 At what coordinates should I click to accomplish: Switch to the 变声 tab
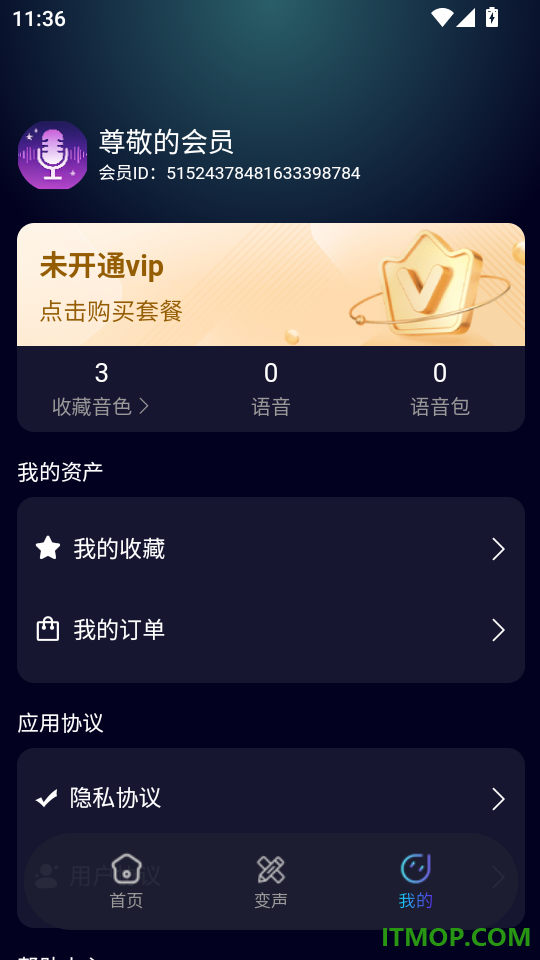[x=271, y=882]
